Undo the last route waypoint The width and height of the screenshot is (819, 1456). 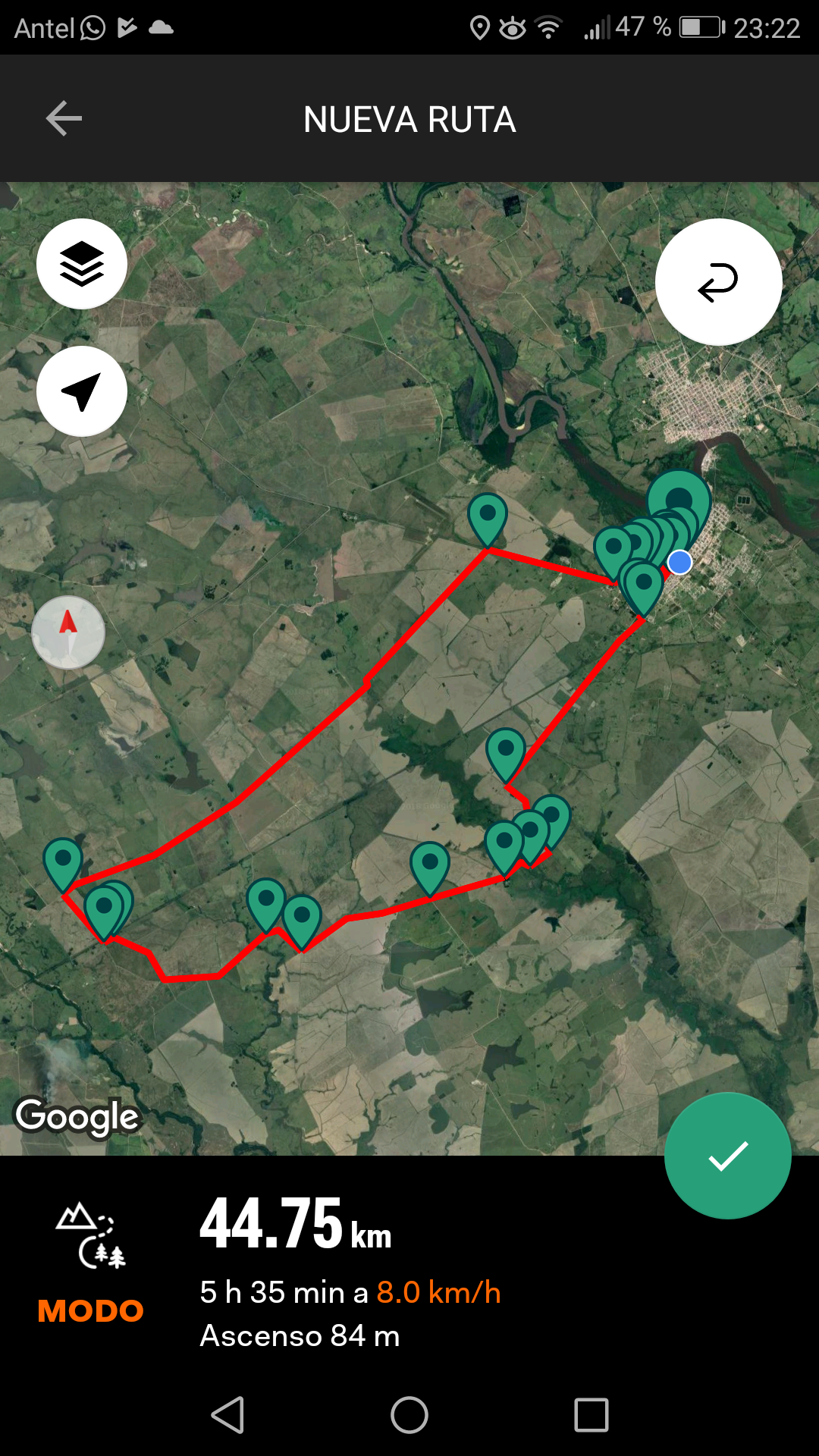[x=718, y=282]
